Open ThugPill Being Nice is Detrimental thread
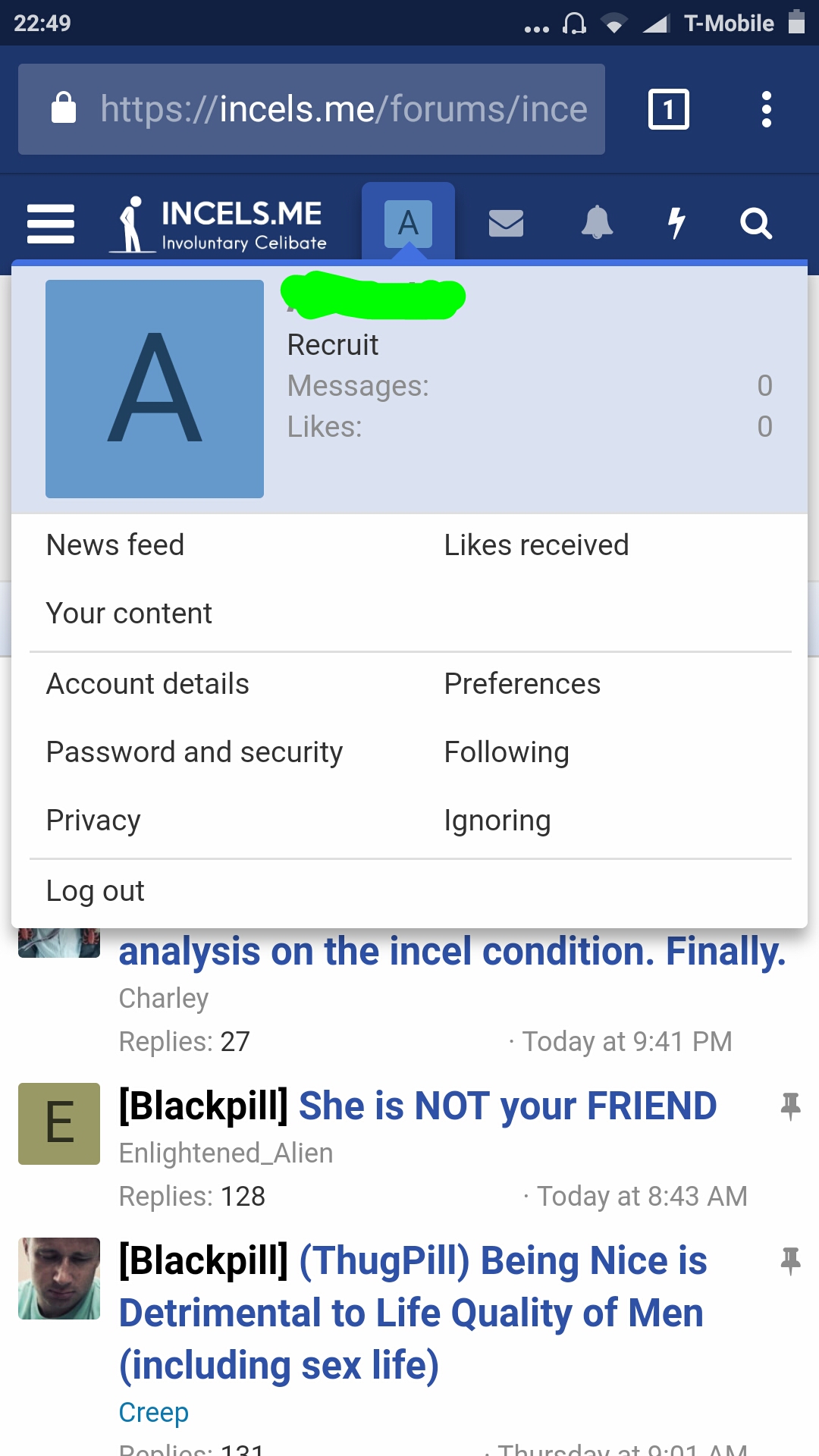This screenshot has height=1456, width=819. pos(413,1313)
